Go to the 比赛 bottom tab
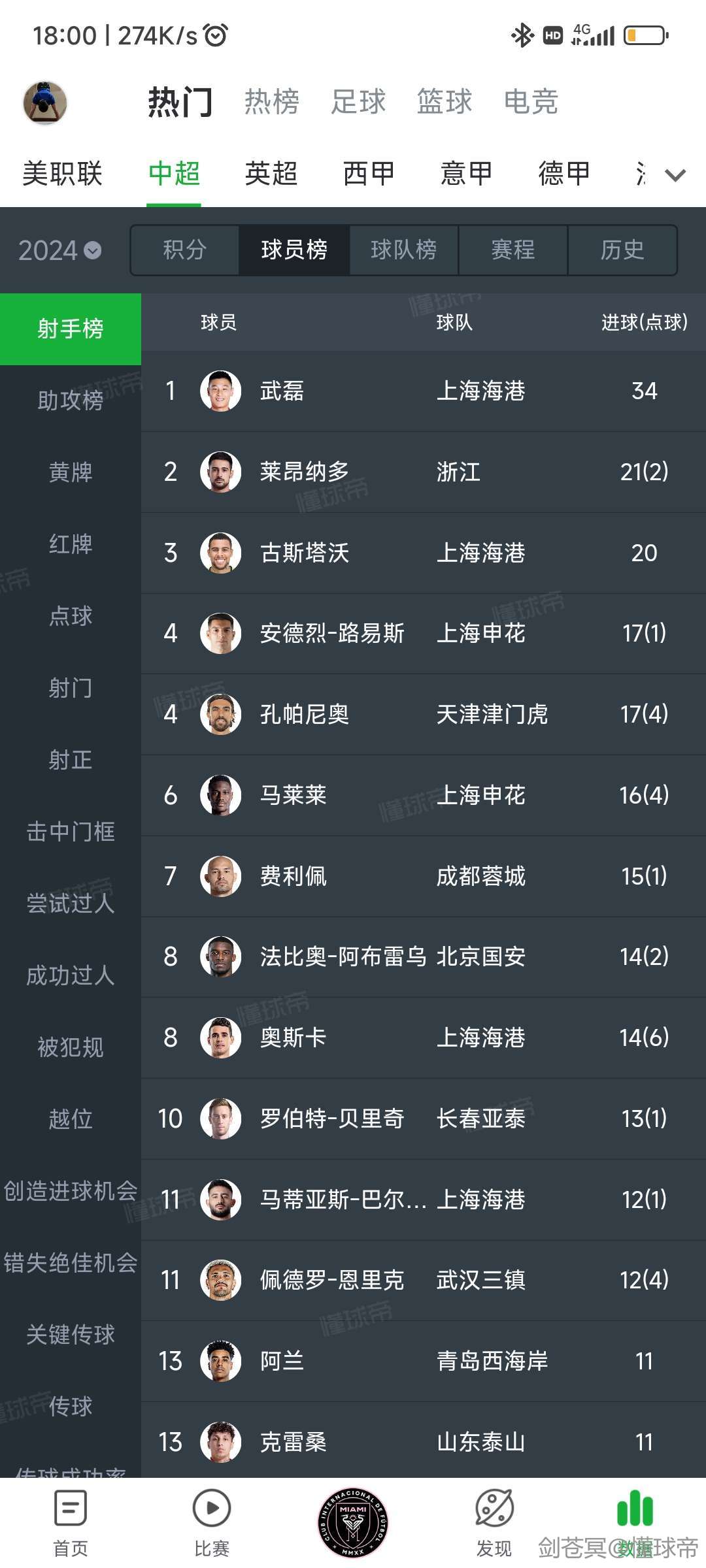Image resolution: width=706 pixels, height=1568 pixels. [x=212, y=1523]
